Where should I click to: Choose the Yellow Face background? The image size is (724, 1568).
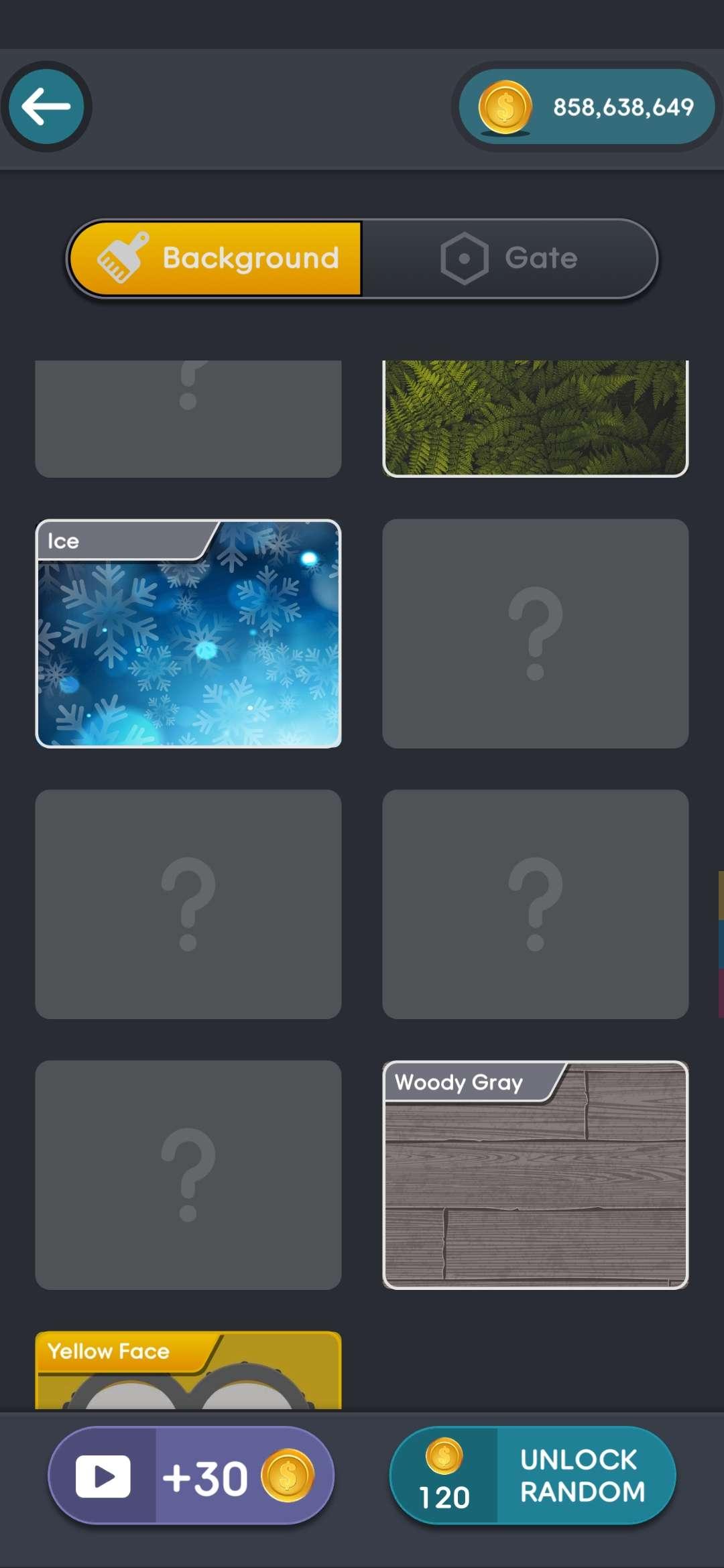click(188, 1370)
